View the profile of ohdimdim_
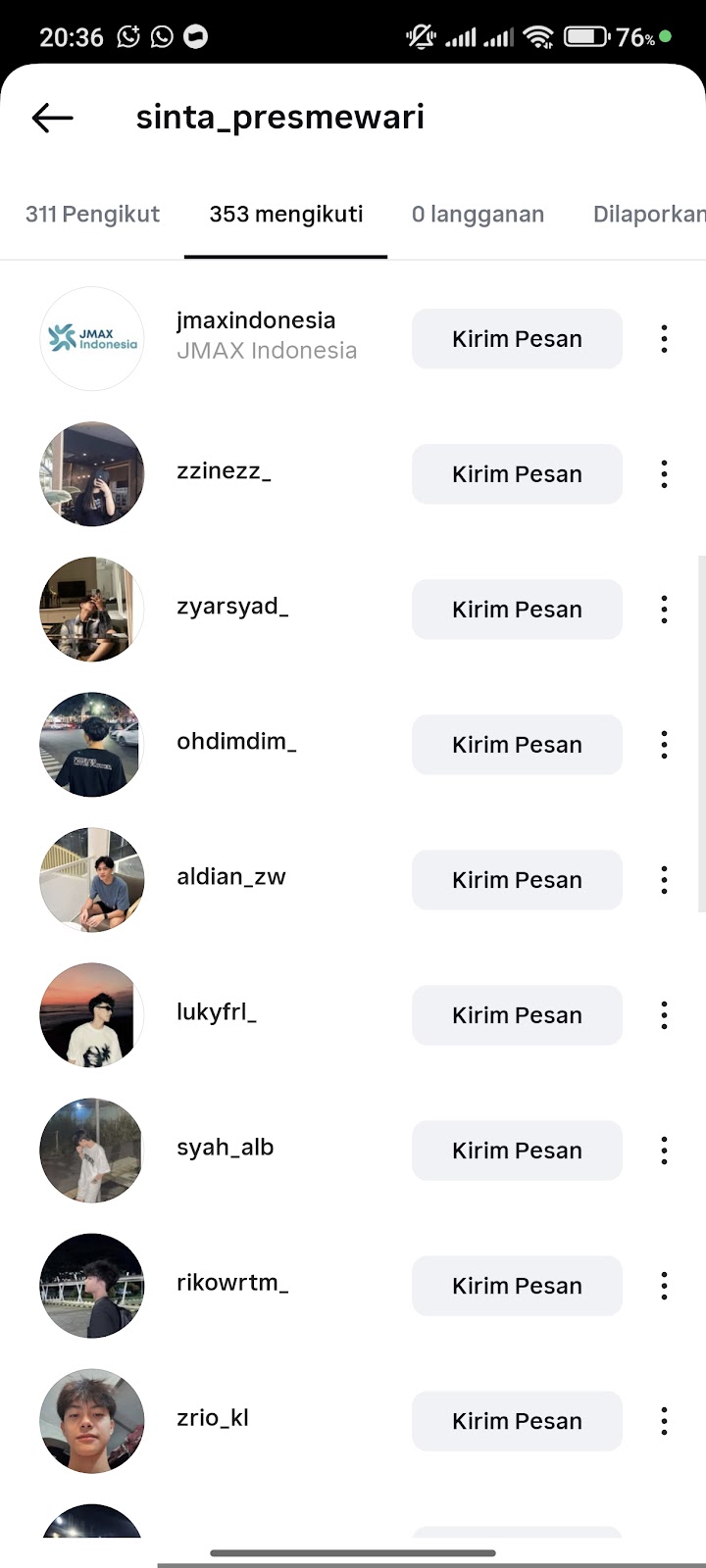 (236, 741)
